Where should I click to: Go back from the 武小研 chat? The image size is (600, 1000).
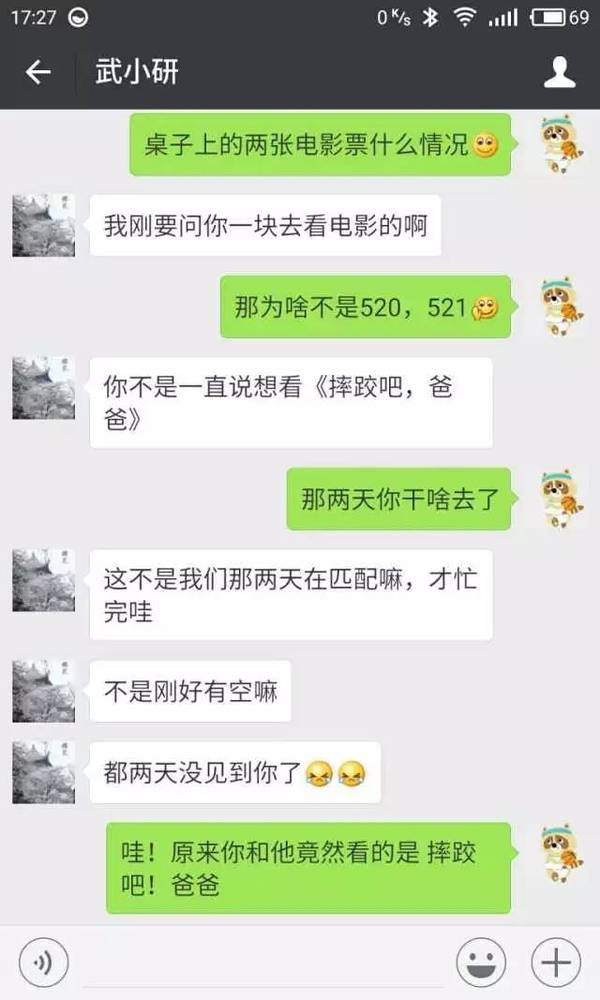[x=38, y=73]
